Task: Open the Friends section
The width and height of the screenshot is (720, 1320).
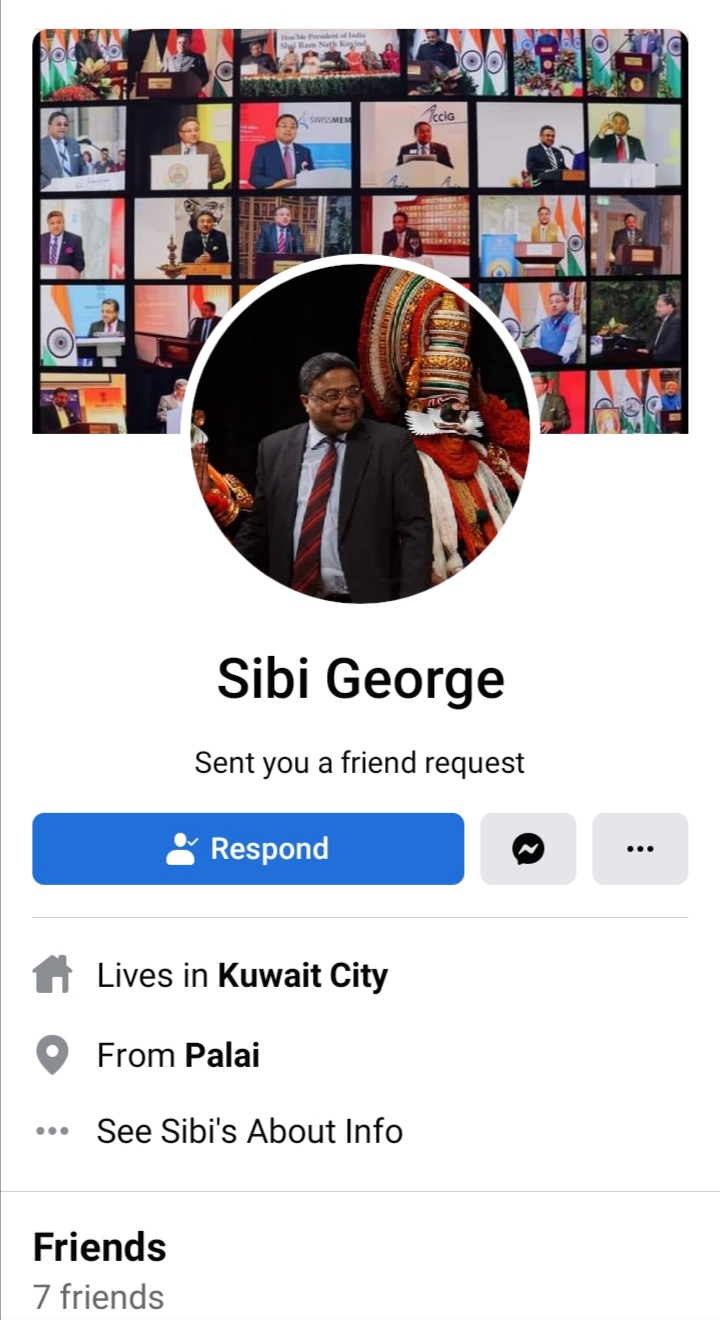Action: [x=100, y=1247]
